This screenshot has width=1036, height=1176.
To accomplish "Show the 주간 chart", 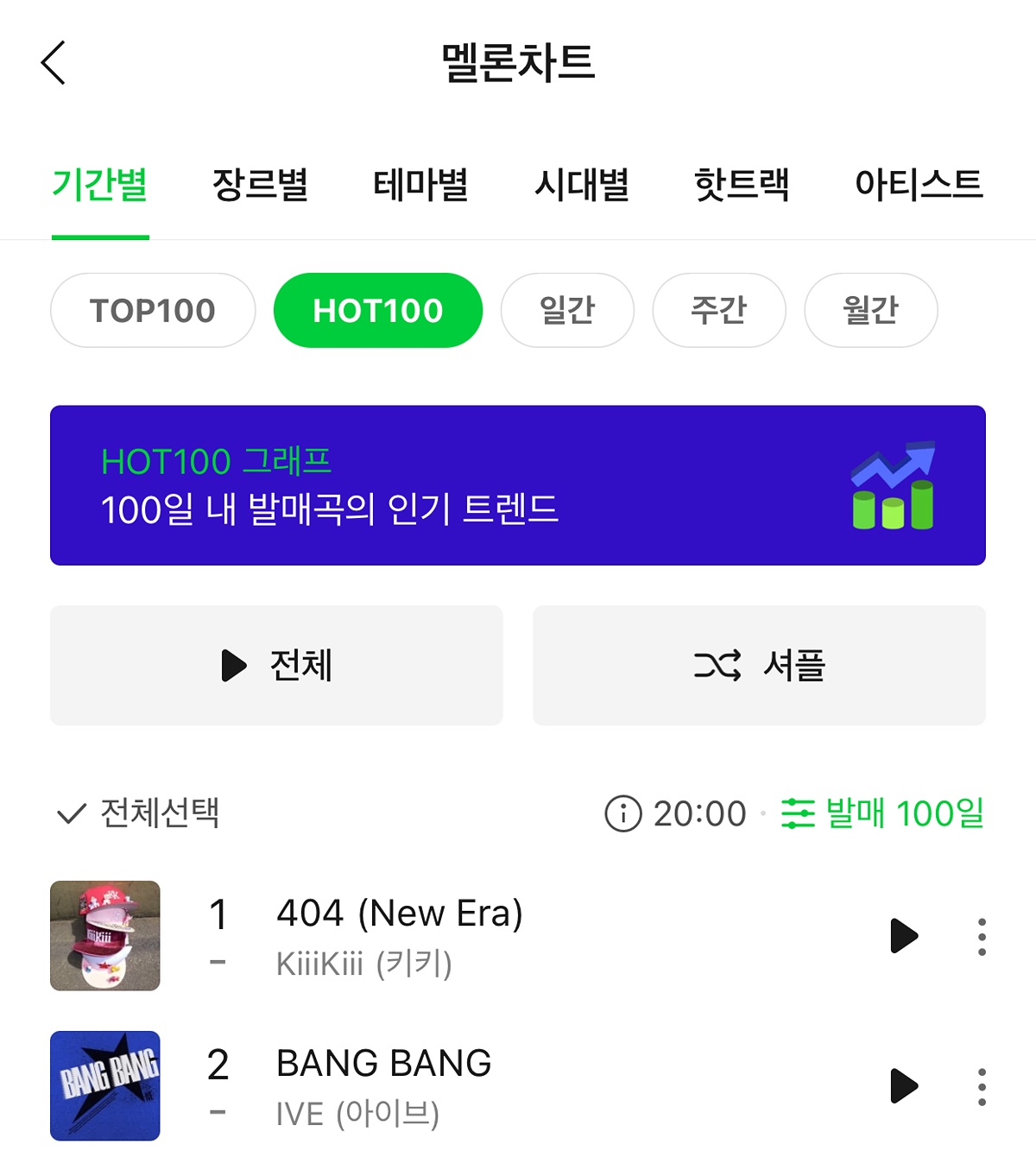I will [719, 311].
